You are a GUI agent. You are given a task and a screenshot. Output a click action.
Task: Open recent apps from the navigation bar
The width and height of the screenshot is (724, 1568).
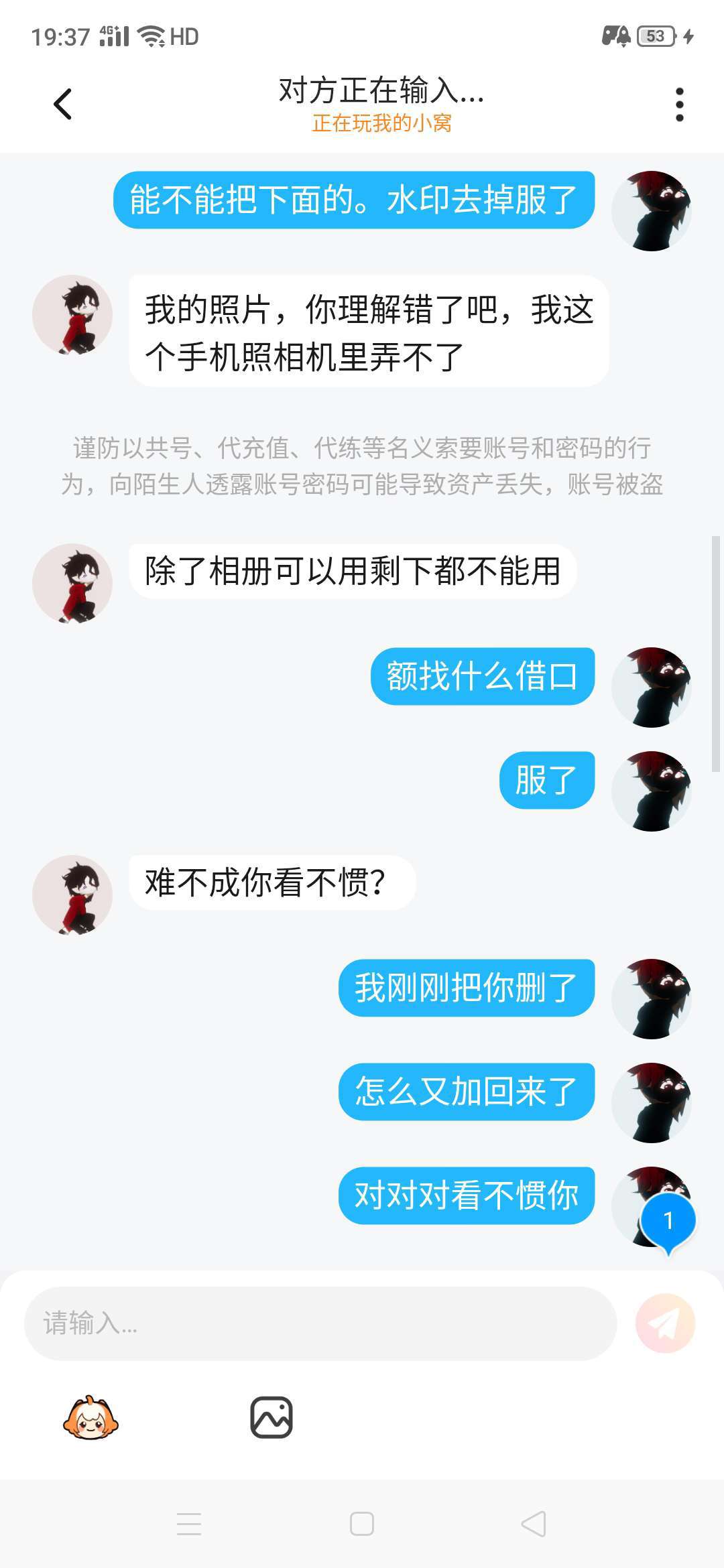(189, 1524)
